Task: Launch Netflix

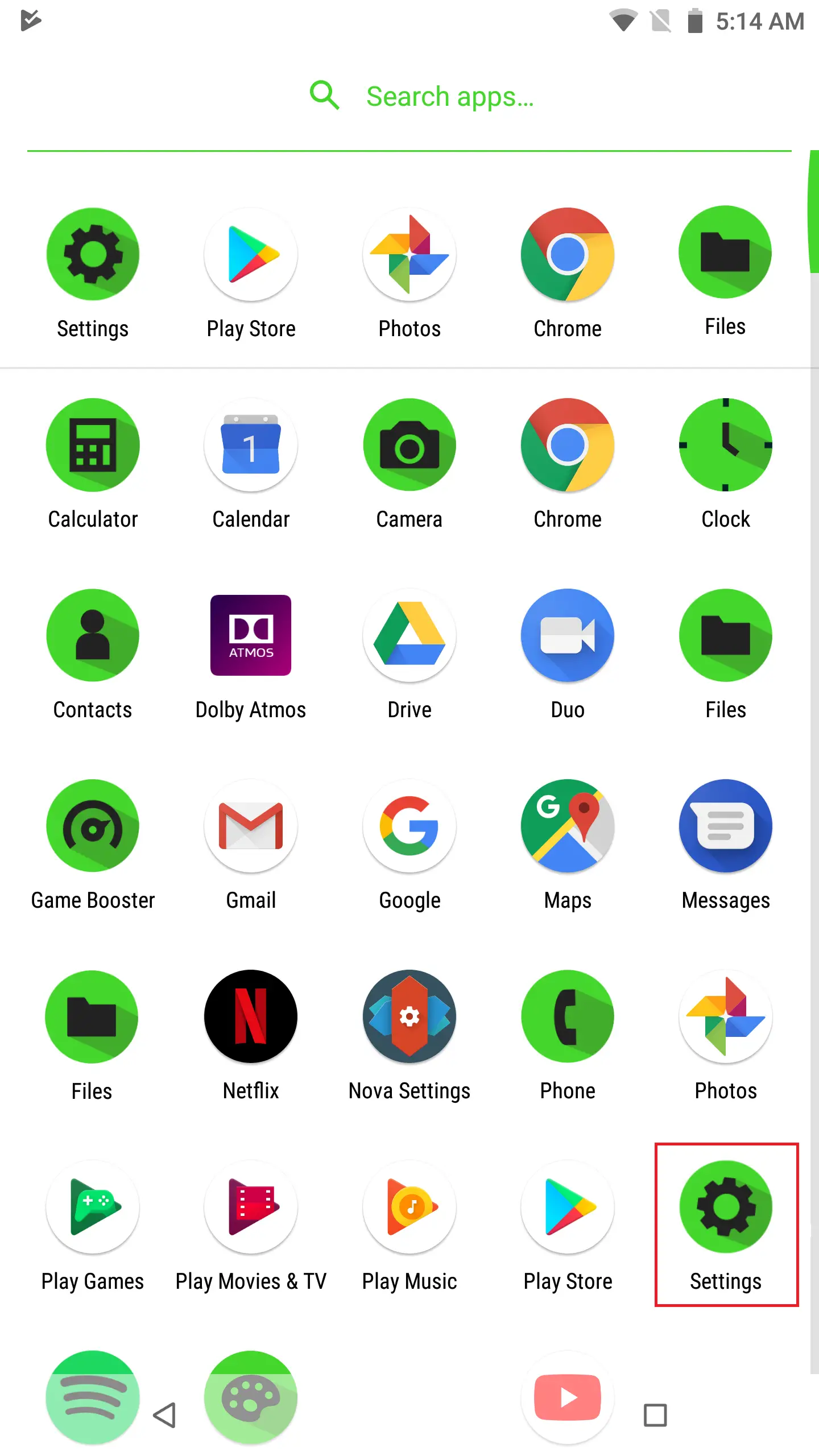Action: [251, 1017]
